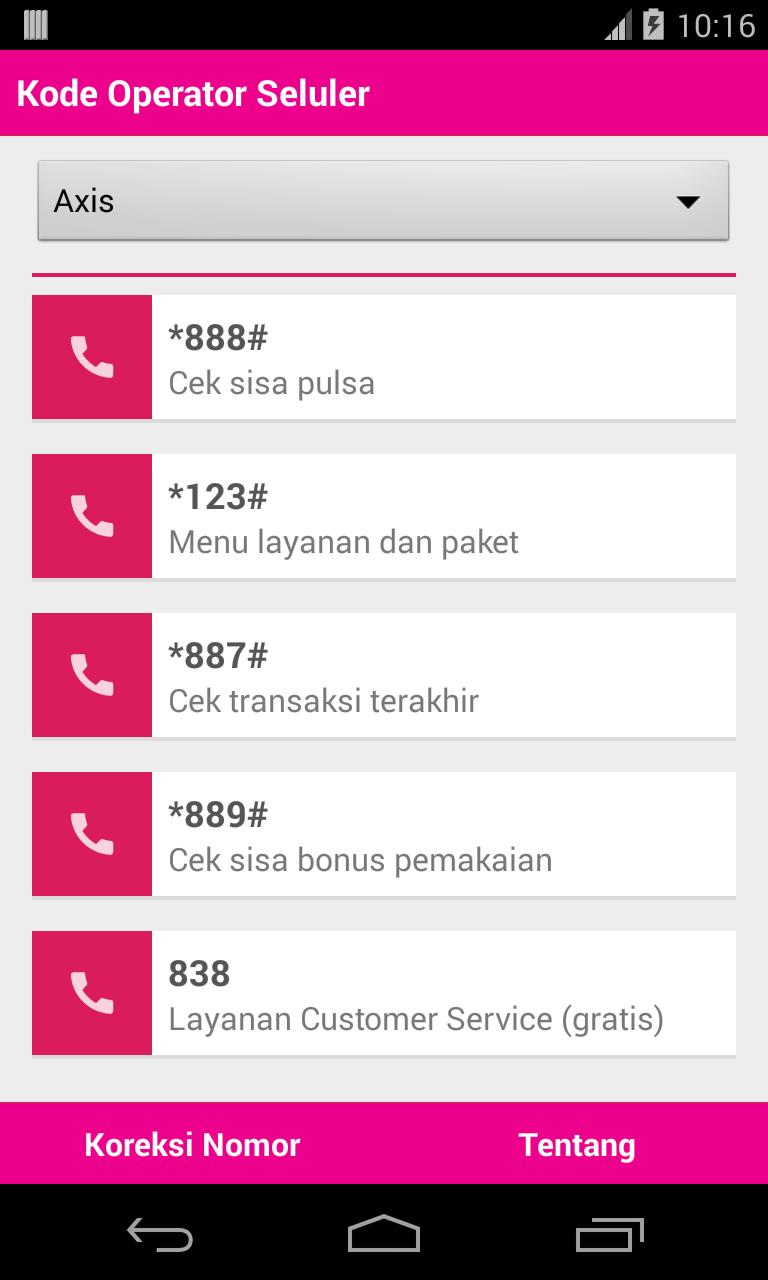The width and height of the screenshot is (768, 1280).
Task: Open the Tentang menu item
Action: pos(576,1143)
